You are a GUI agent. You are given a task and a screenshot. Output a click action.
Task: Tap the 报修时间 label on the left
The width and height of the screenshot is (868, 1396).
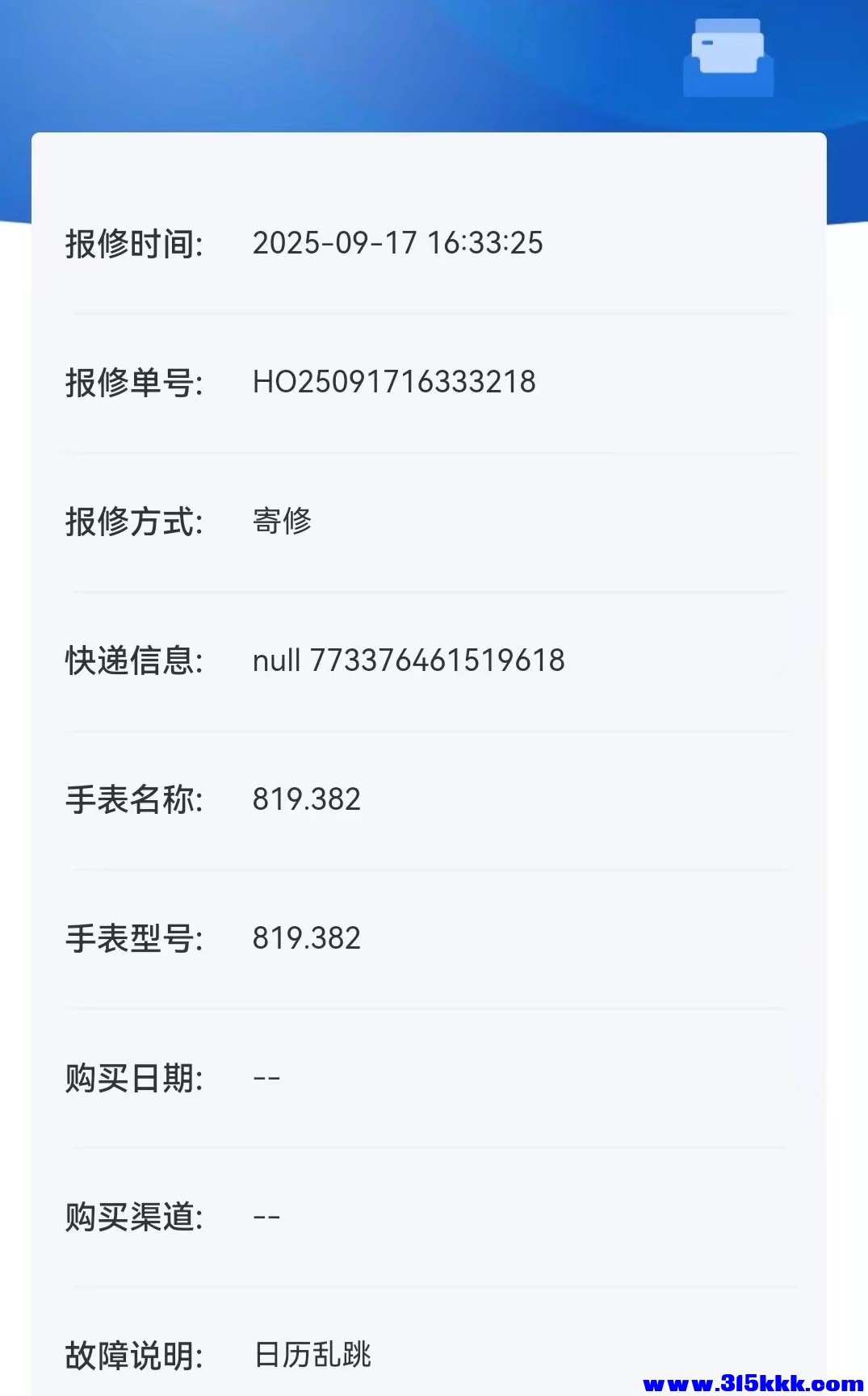(x=134, y=243)
